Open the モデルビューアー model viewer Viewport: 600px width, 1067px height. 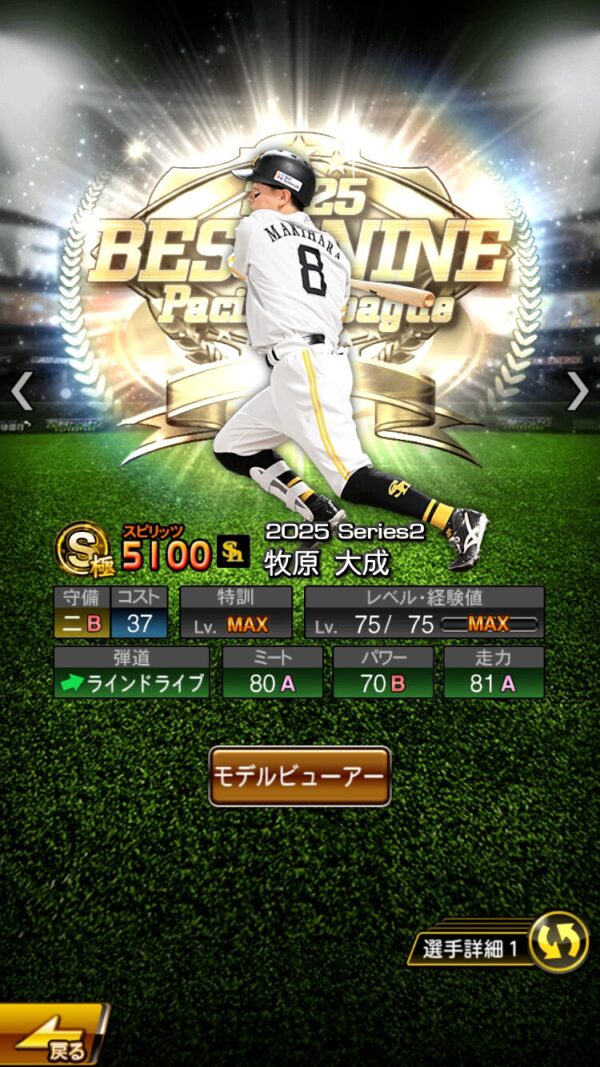pos(299,776)
